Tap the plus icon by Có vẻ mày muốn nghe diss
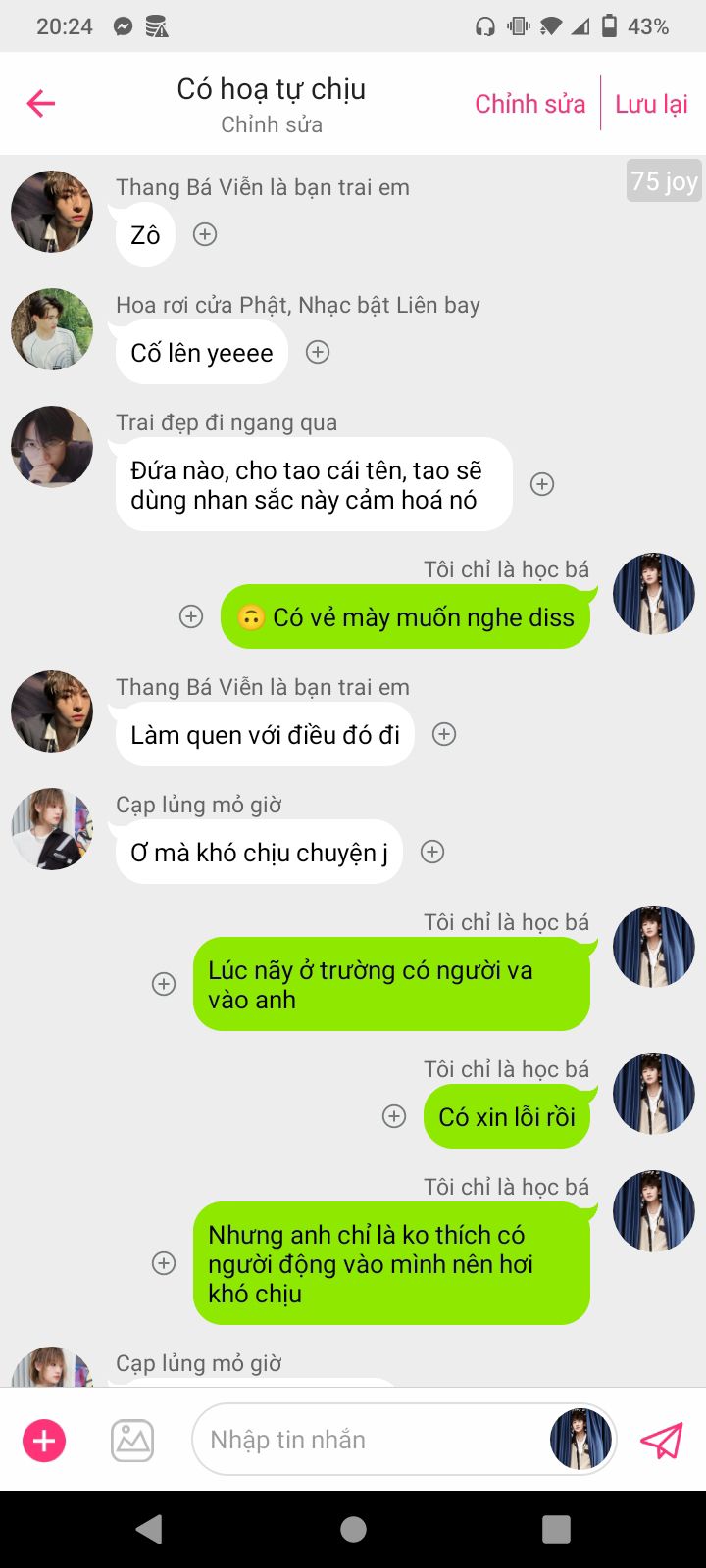This screenshot has width=706, height=1568. point(191,616)
